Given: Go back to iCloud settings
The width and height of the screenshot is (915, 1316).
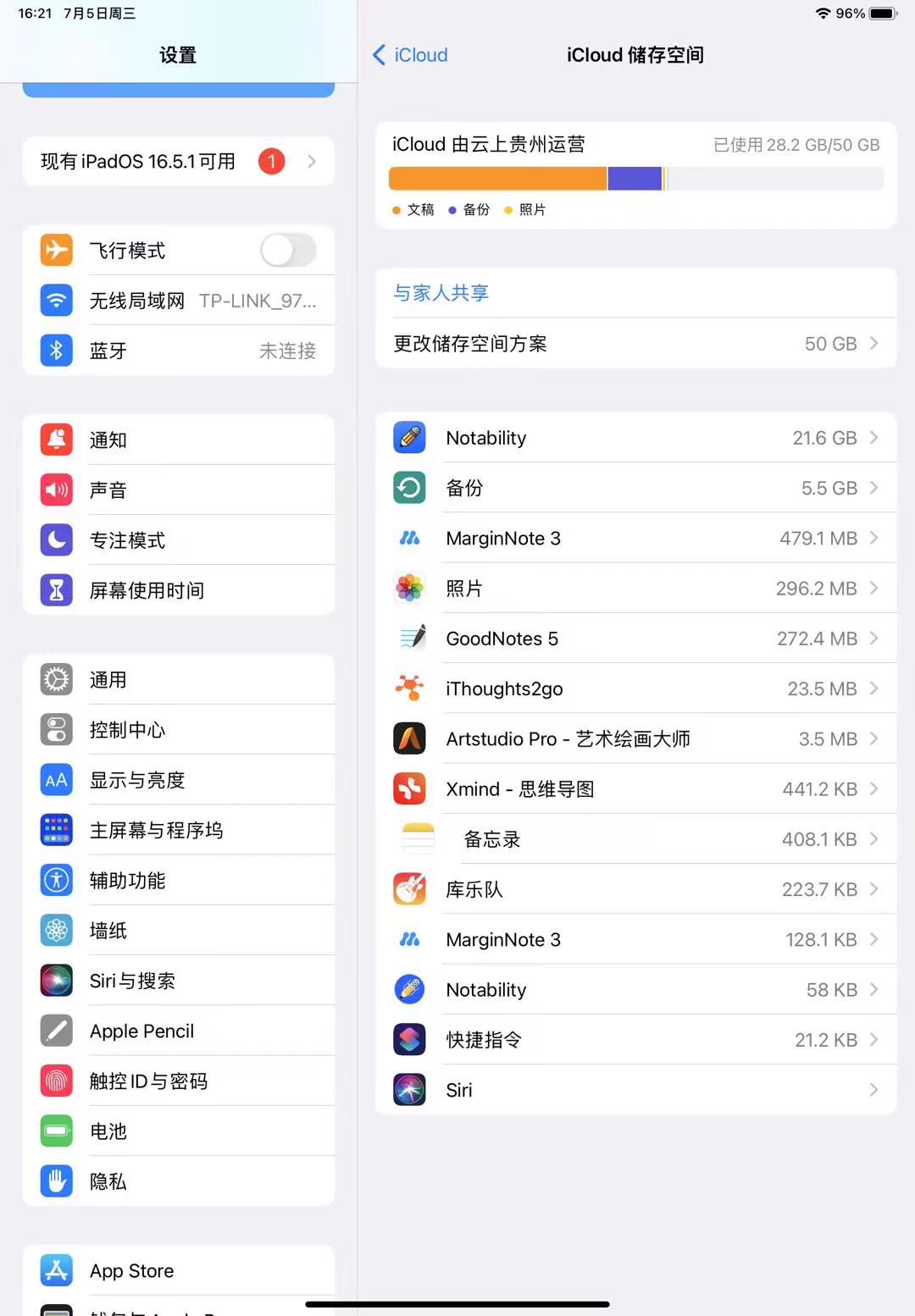Looking at the screenshot, I should pyautogui.click(x=411, y=55).
